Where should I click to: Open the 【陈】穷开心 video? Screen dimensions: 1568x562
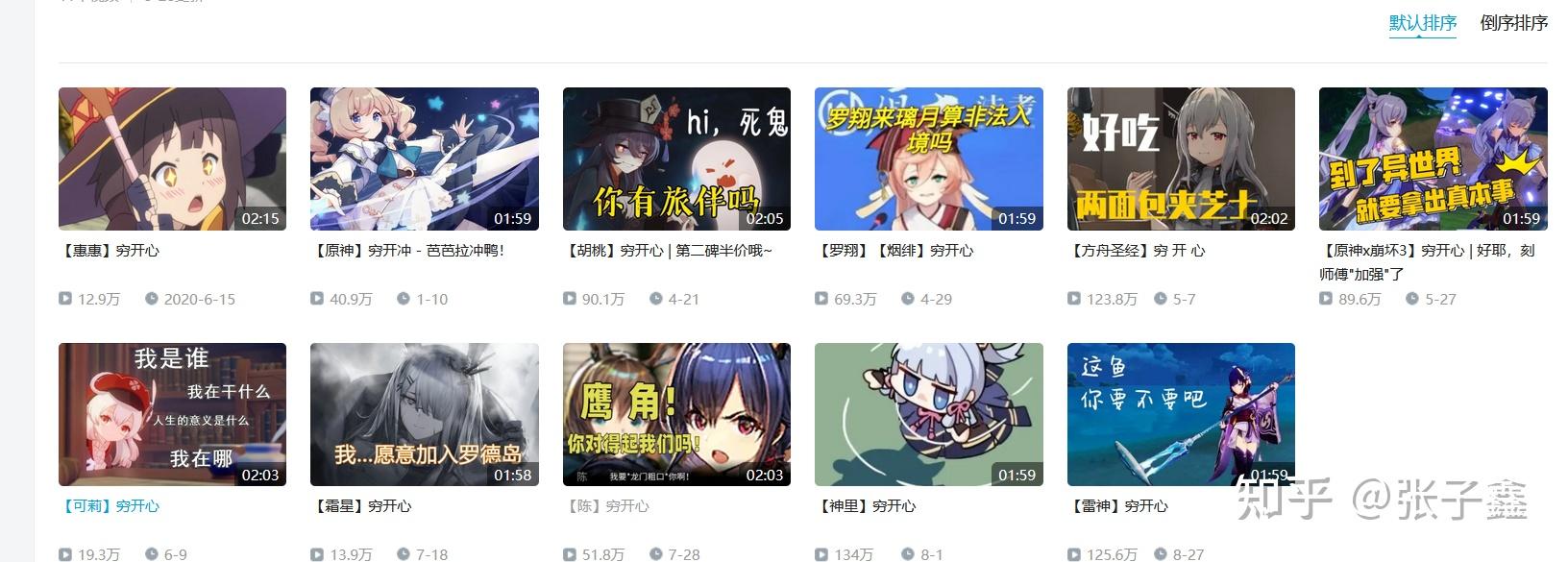pyautogui.click(x=676, y=415)
